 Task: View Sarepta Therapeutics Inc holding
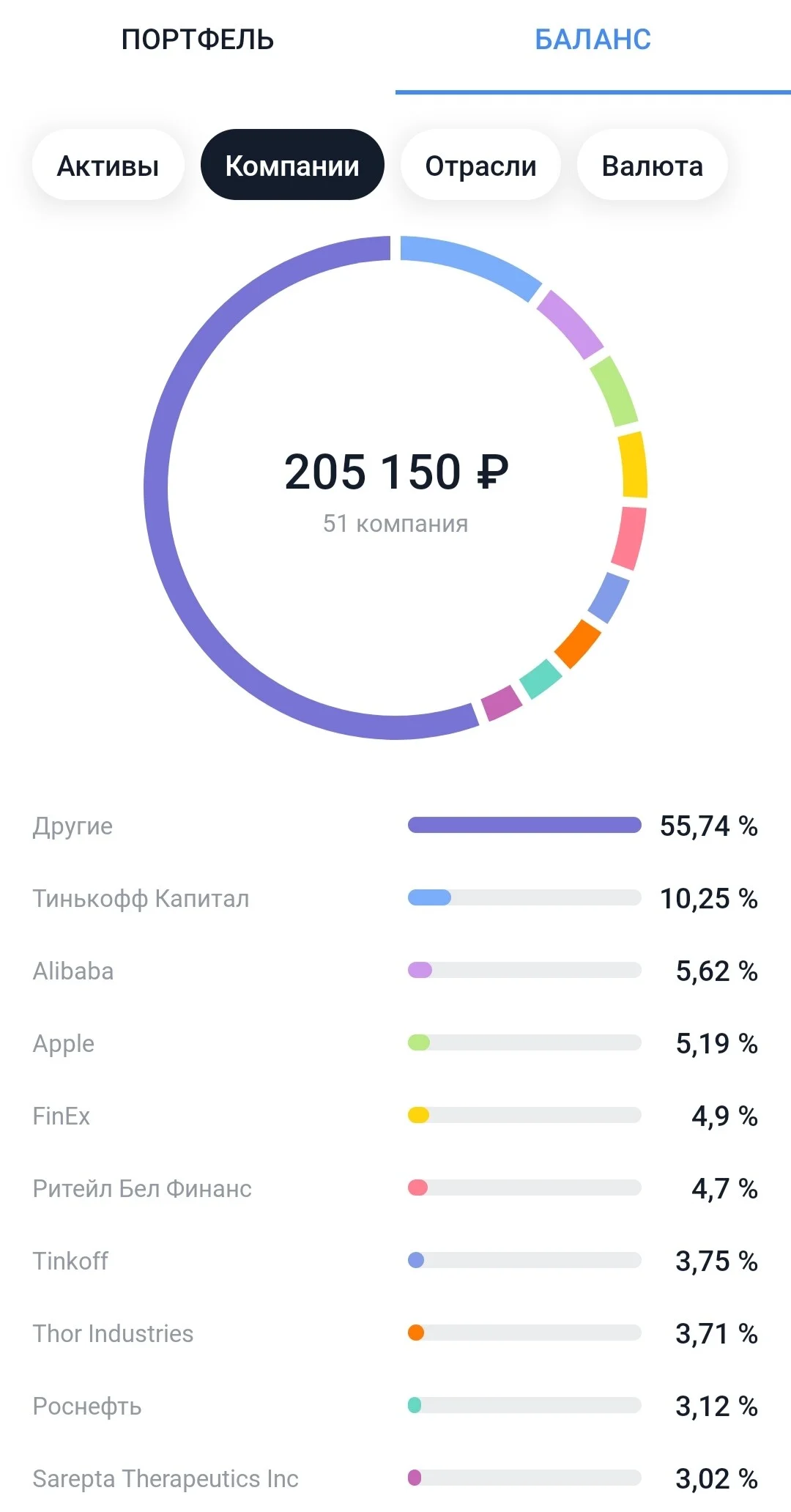(x=395, y=1478)
